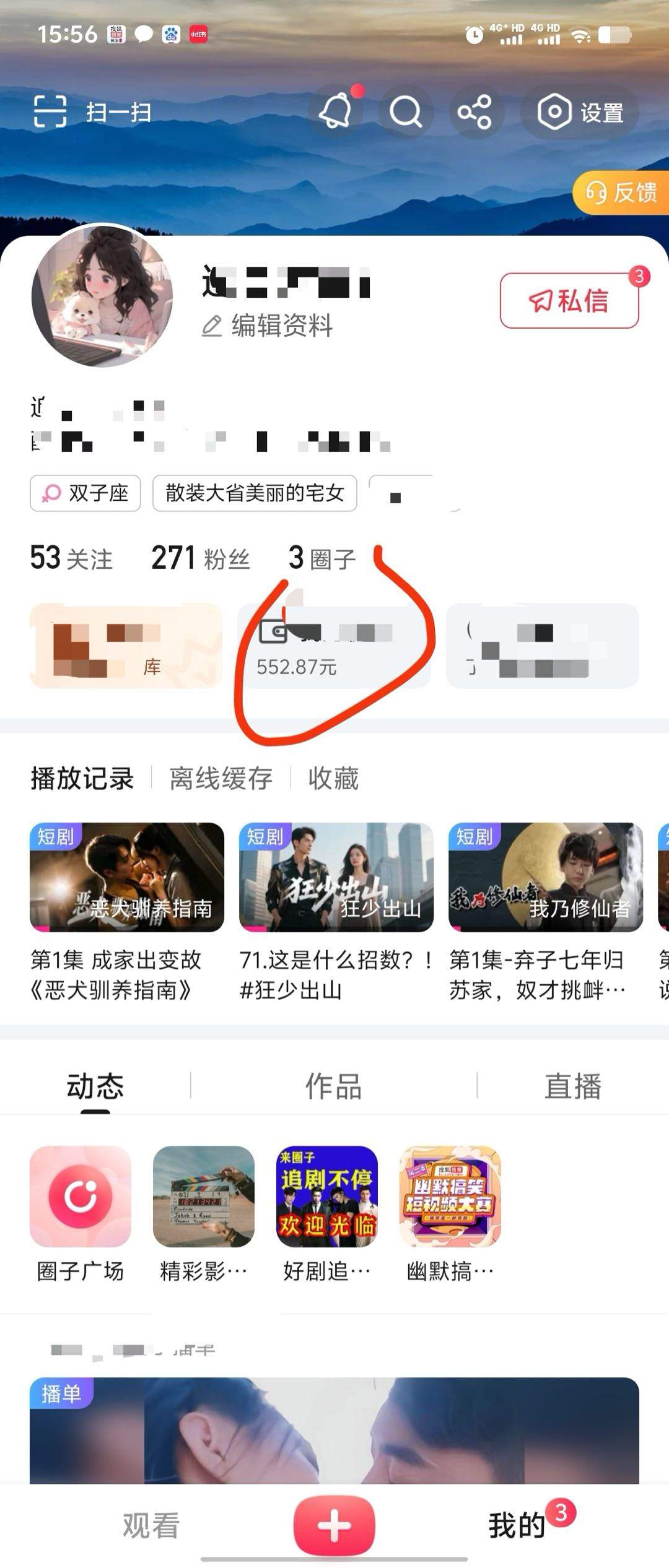Tap the red plus button at bottom

click(333, 1523)
